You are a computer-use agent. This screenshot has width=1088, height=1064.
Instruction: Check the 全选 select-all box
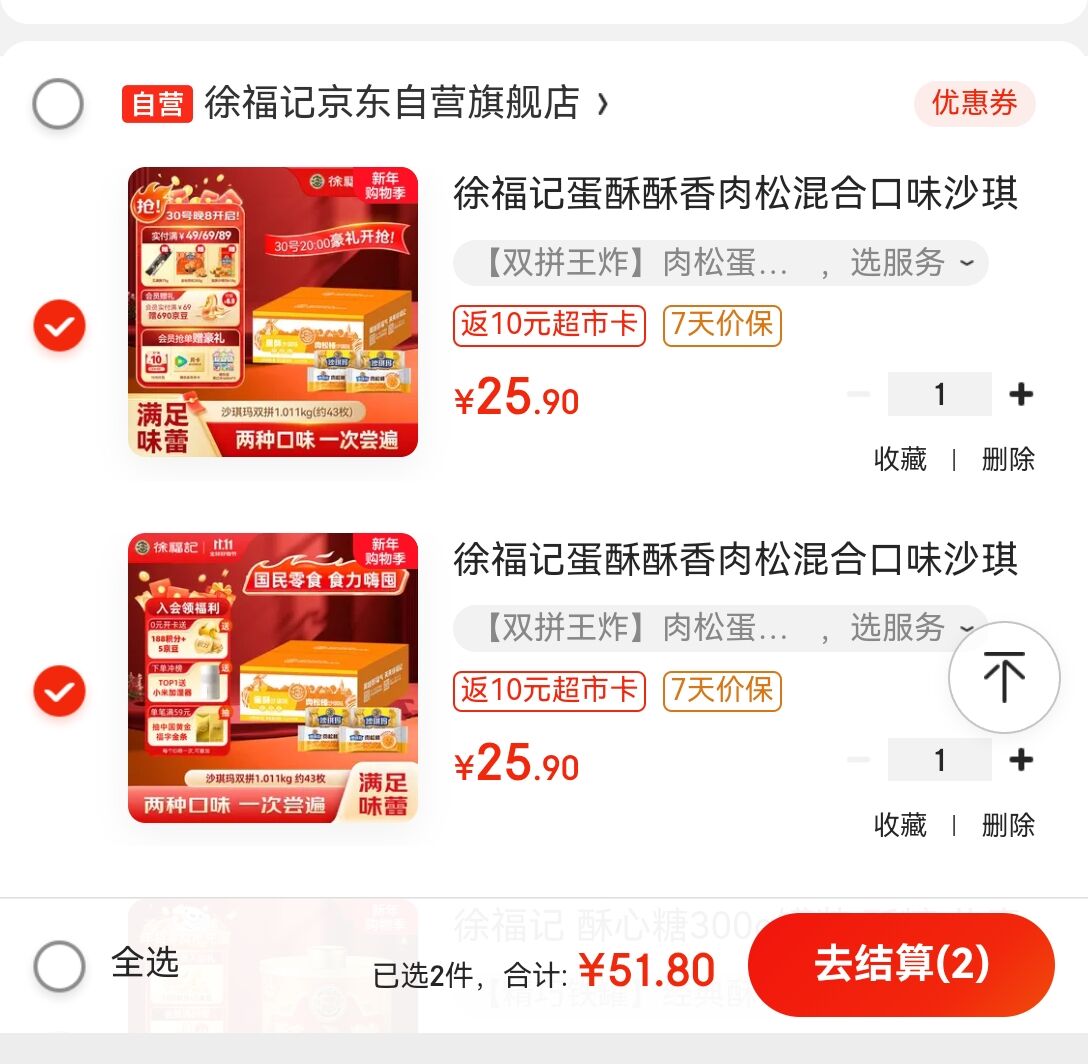pyautogui.click(x=60, y=966)
